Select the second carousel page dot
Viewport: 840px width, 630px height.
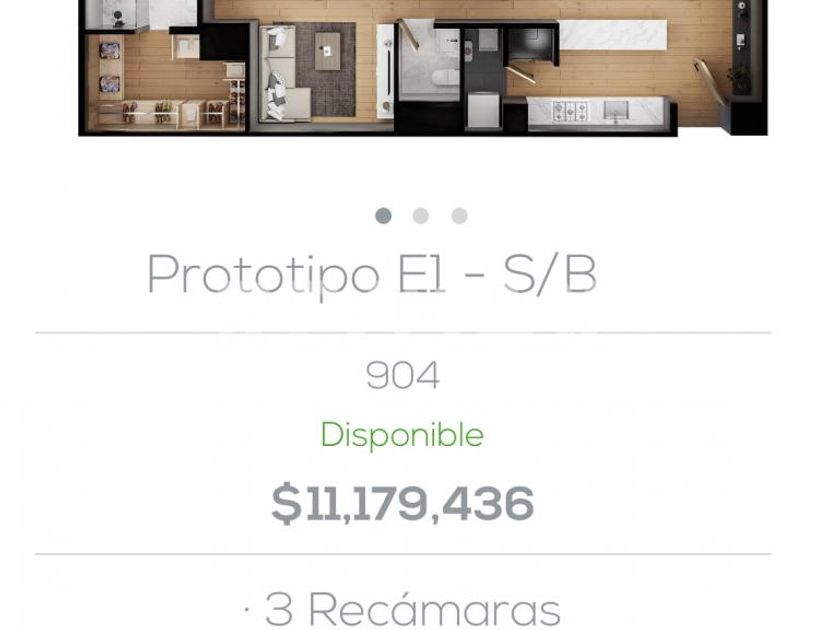(x=421, y=216)
